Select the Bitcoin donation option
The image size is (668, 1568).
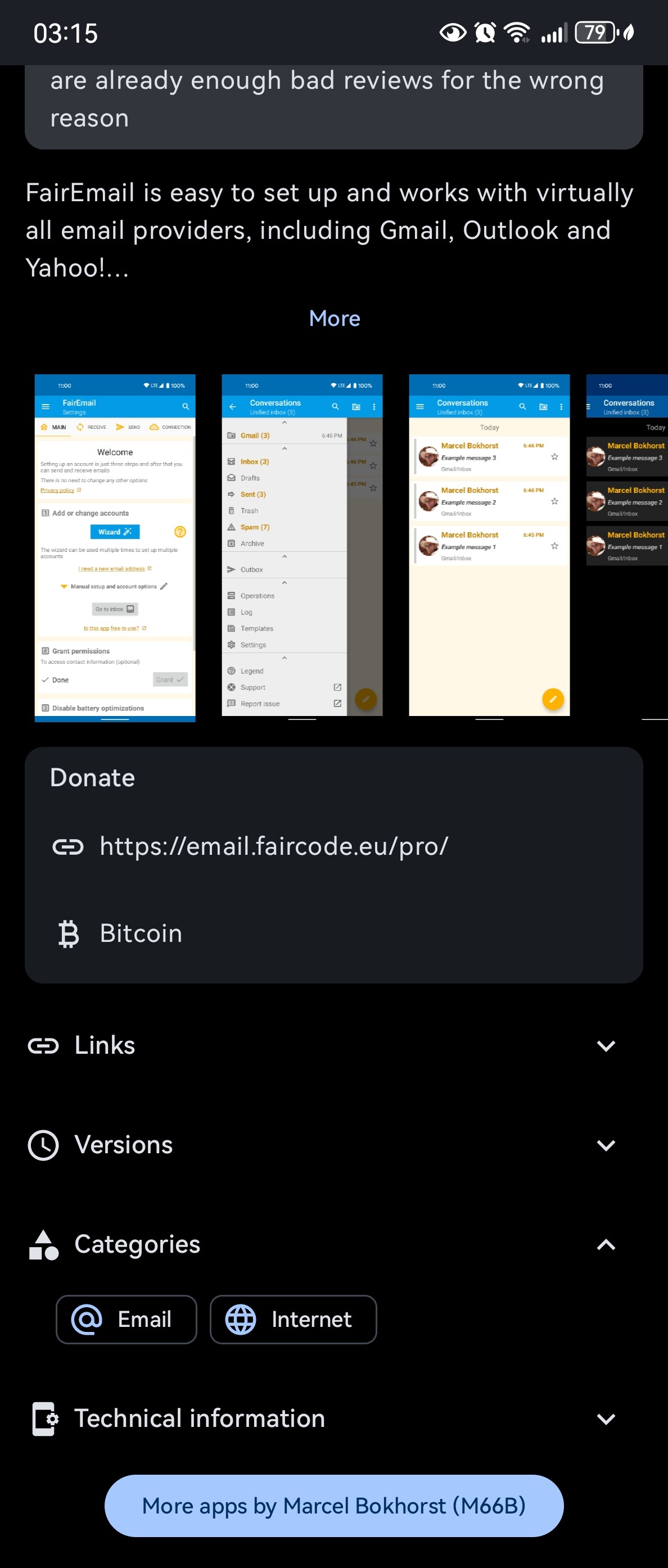(x=141, y=933)
